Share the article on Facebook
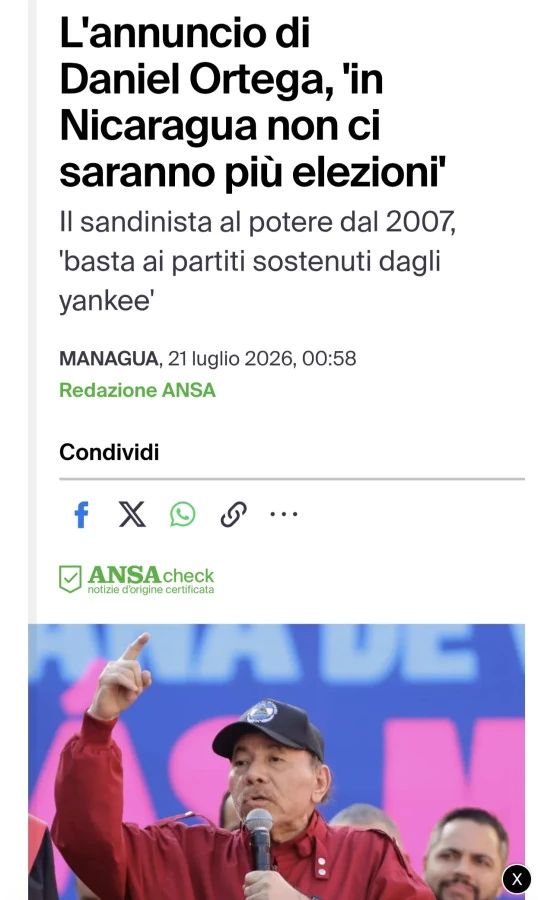 82,514
